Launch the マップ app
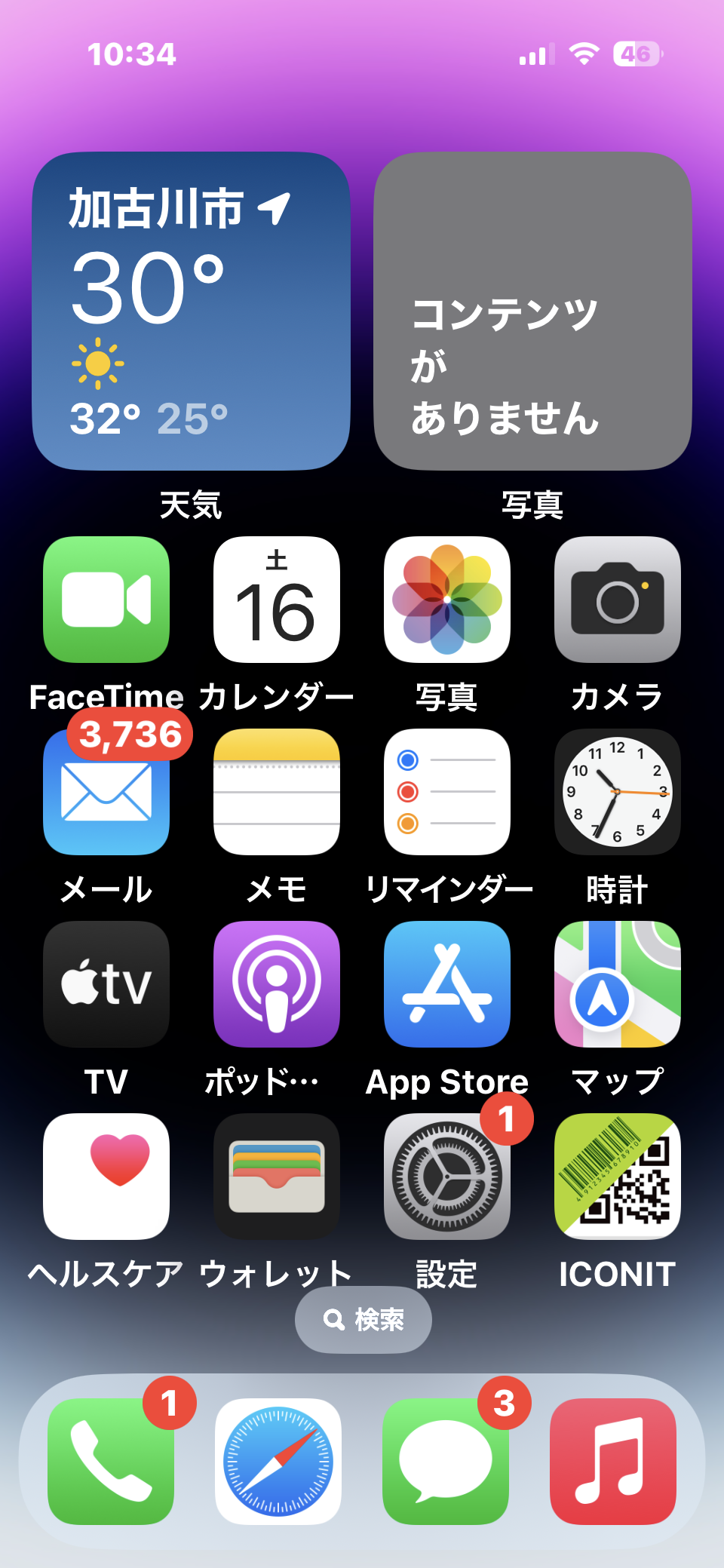724x1568 pixels. [618, 984]
